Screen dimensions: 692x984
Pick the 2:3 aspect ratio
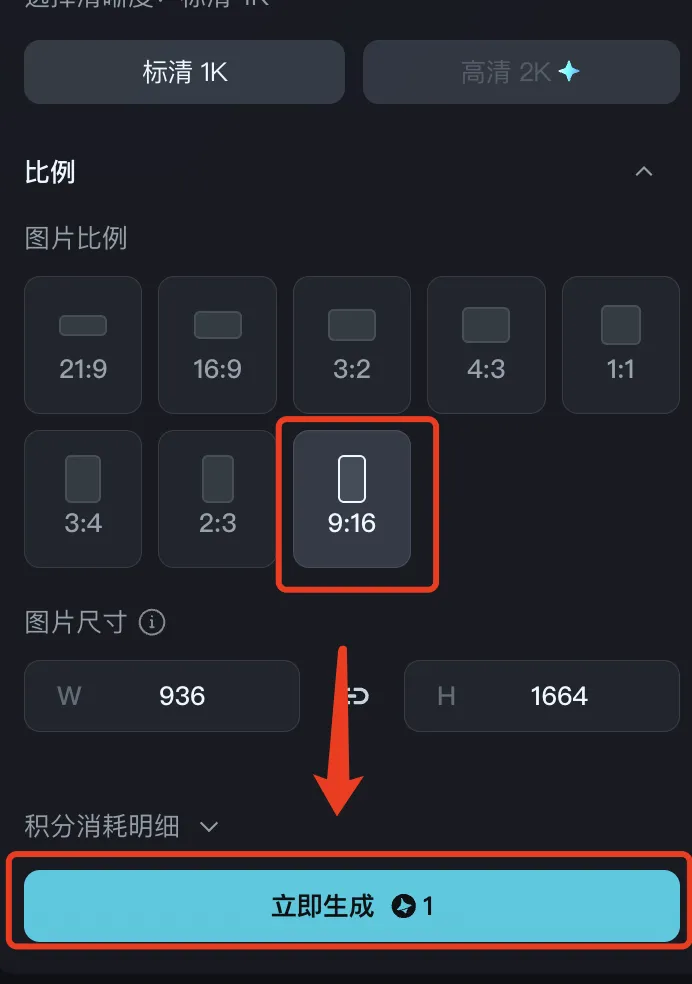(217, 499)
